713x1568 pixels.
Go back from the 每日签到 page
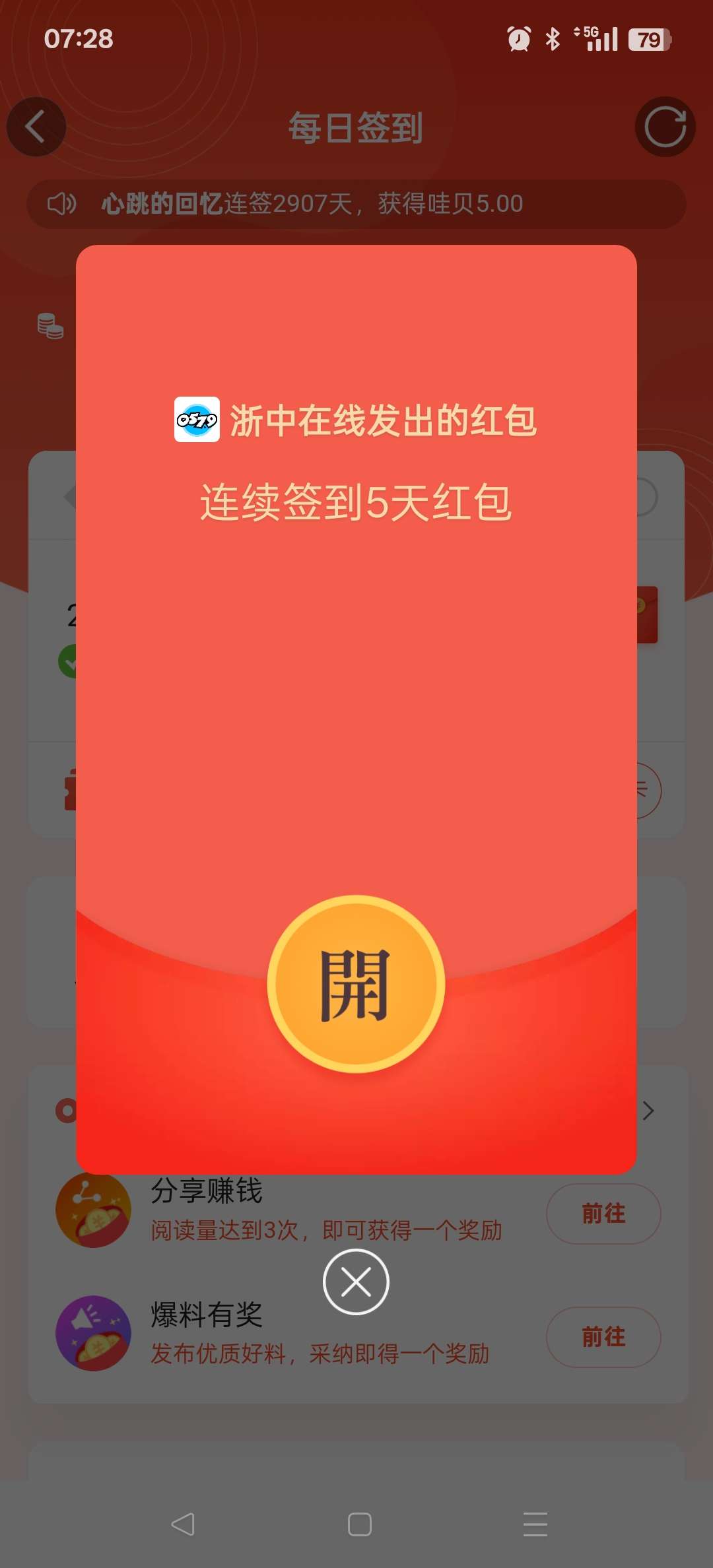point(36,127)
